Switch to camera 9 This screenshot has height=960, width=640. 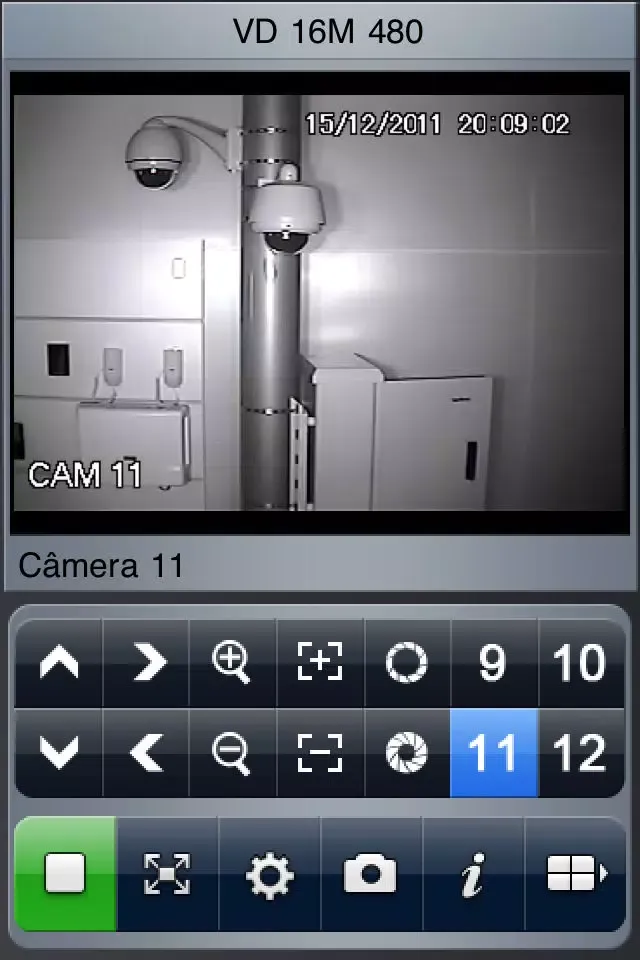tap(493, 663)
